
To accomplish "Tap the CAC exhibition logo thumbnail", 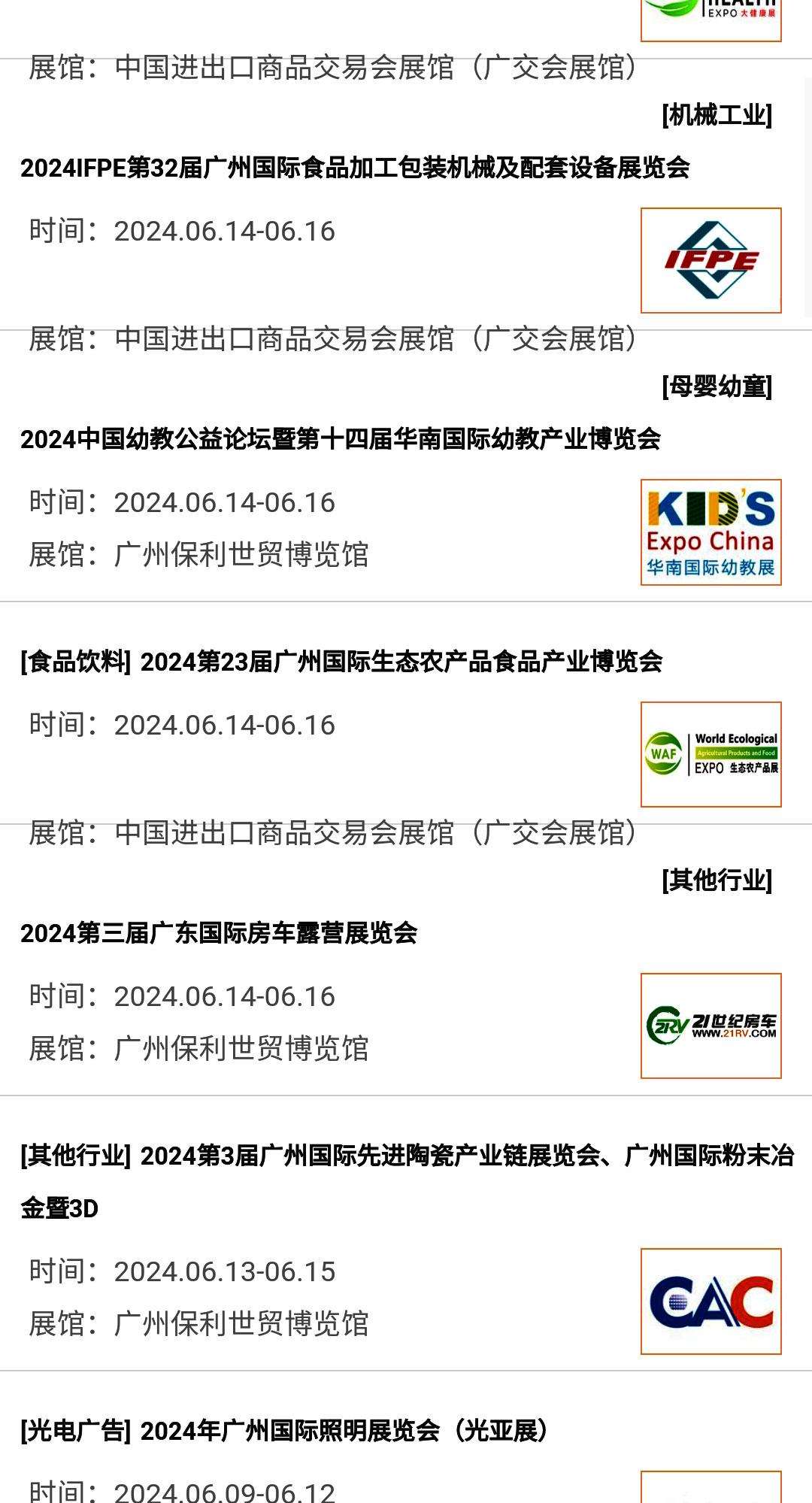I will click(710, 1301).
